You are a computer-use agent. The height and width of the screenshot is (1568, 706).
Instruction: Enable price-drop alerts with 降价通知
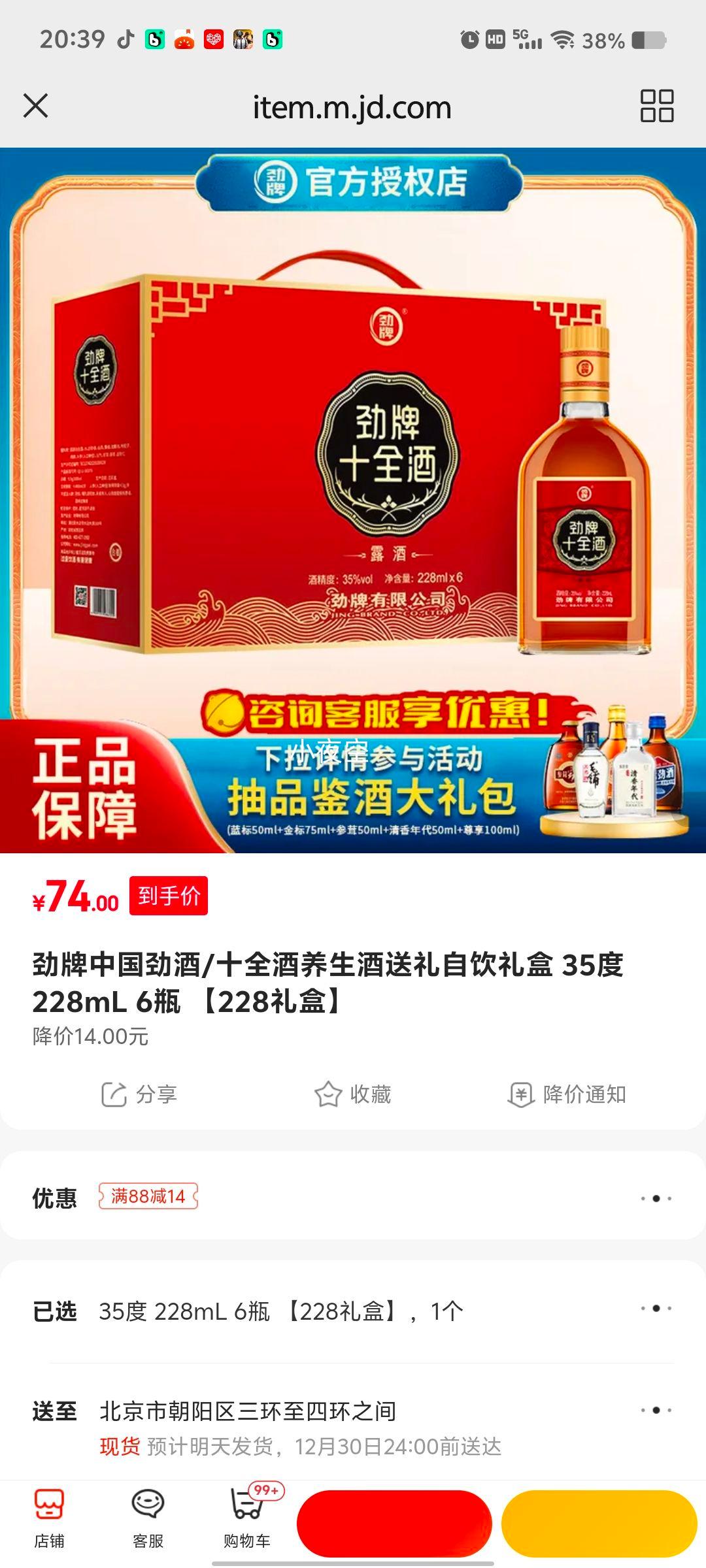(567, 1095)
